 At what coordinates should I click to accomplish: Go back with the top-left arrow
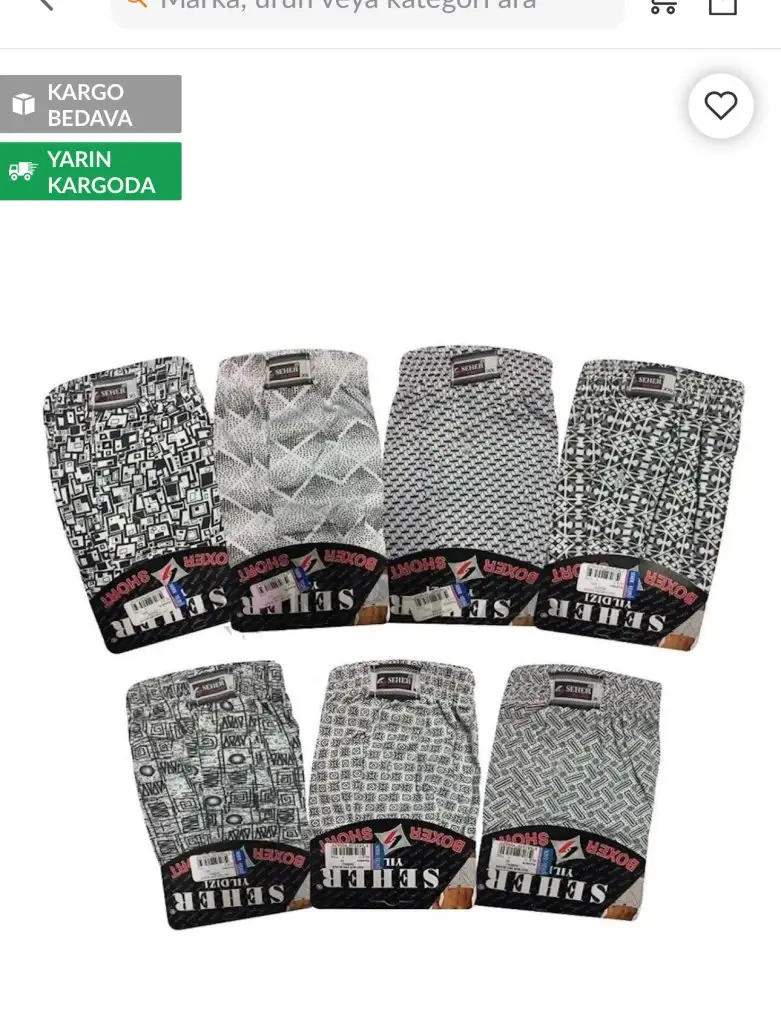44,5
